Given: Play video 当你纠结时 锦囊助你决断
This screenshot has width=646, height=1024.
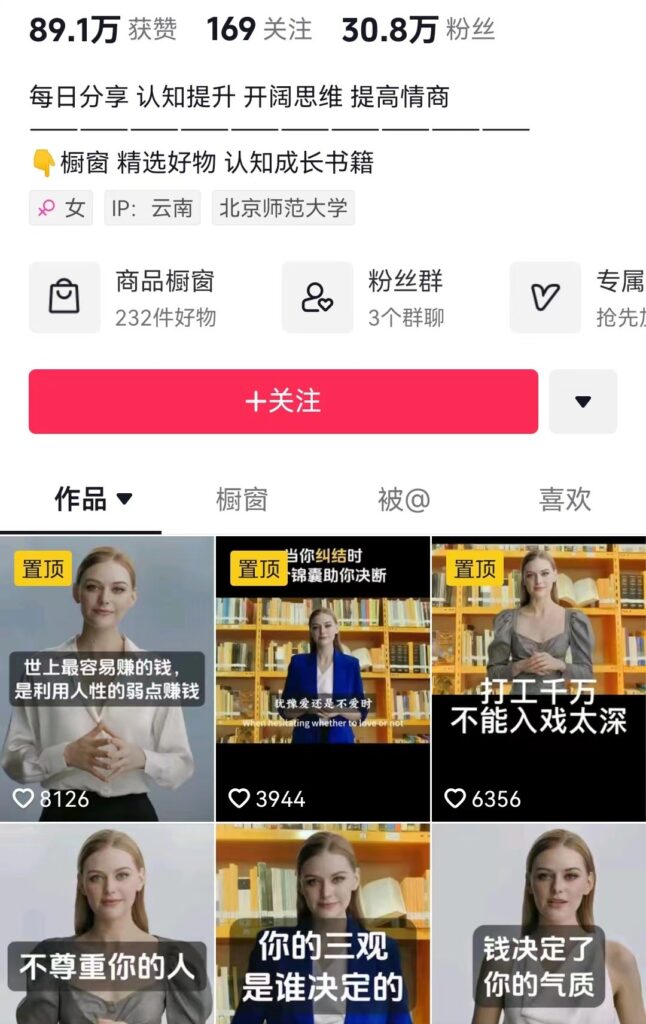Looking at the screenshot, I should (323, 679).
